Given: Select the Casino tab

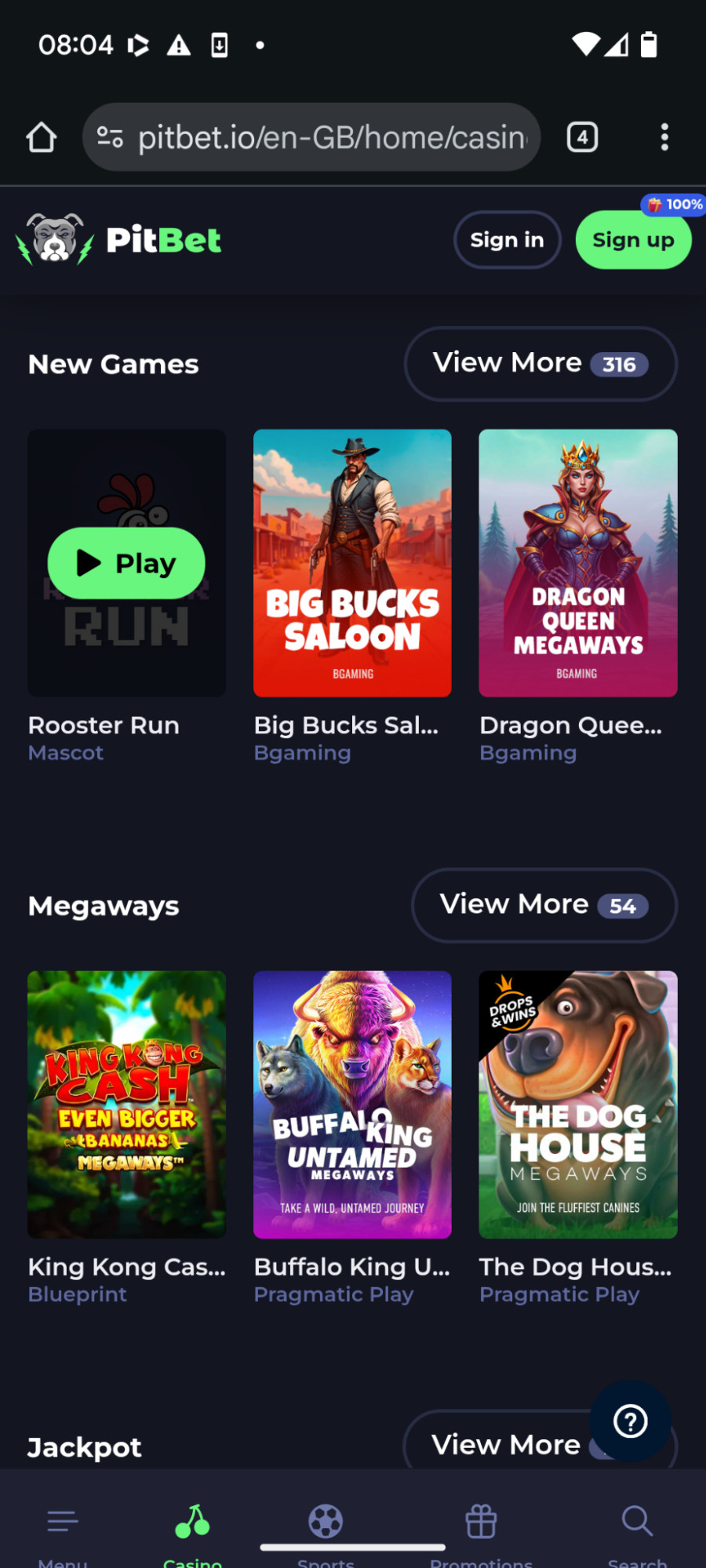Looking at the screenshot, I should (192, 1530).
